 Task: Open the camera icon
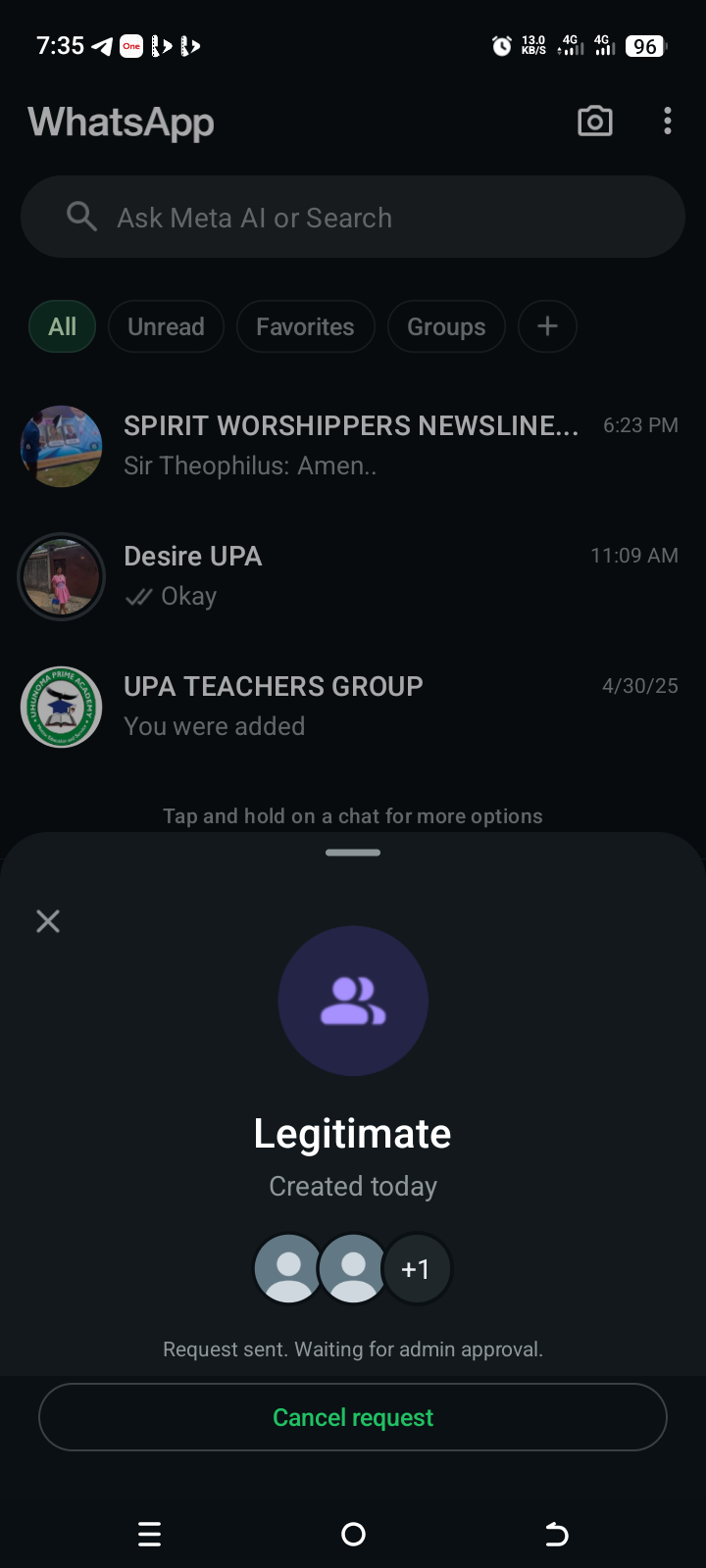click(x=595, y=122)
